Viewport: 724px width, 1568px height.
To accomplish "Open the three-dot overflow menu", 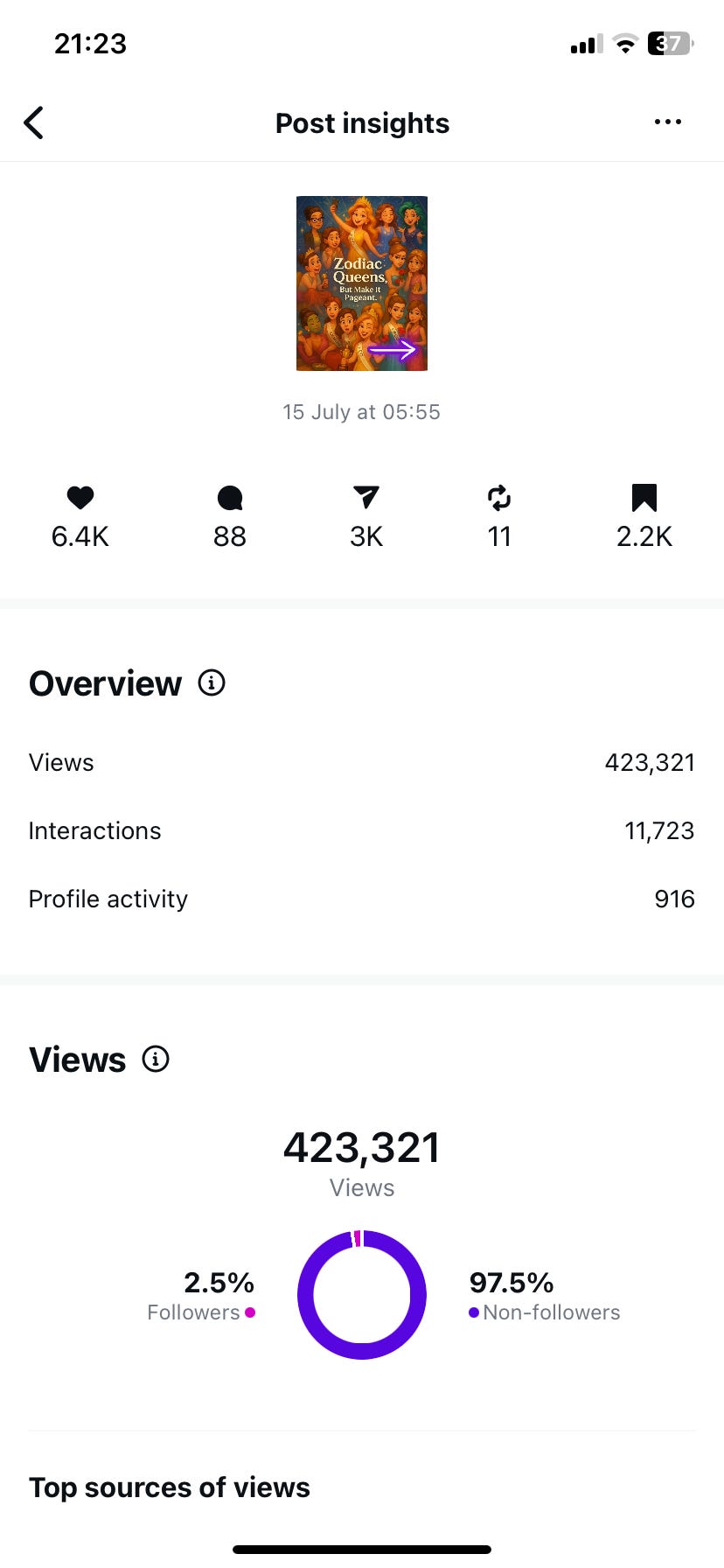I will [x=668, y=122].
